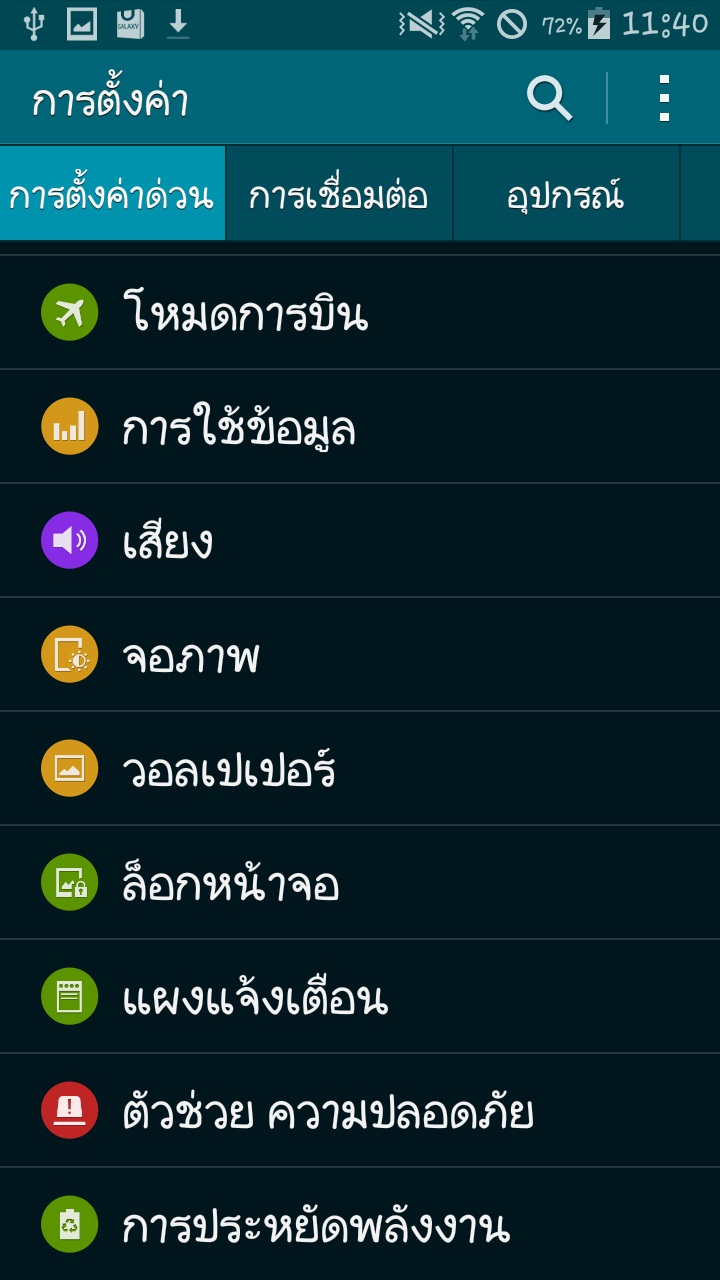The width and height of the screenshot is (720, 1280).
Task: Open การใช้ข้อมูล settings
Action: (360, 427)
